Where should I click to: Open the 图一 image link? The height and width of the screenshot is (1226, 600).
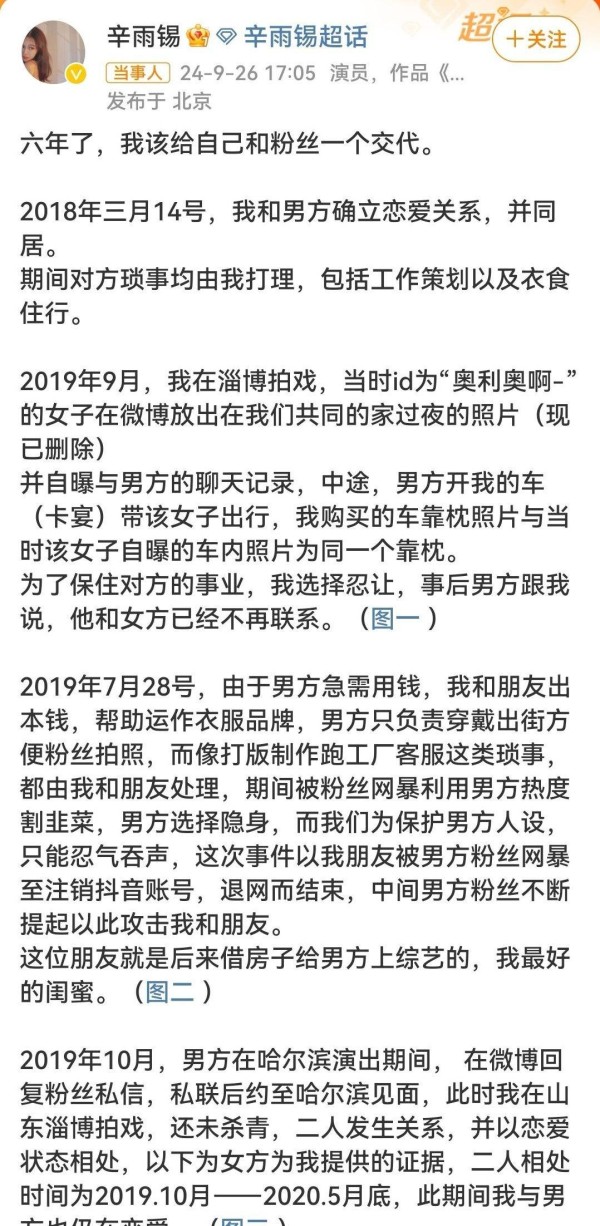pos(395,619)
